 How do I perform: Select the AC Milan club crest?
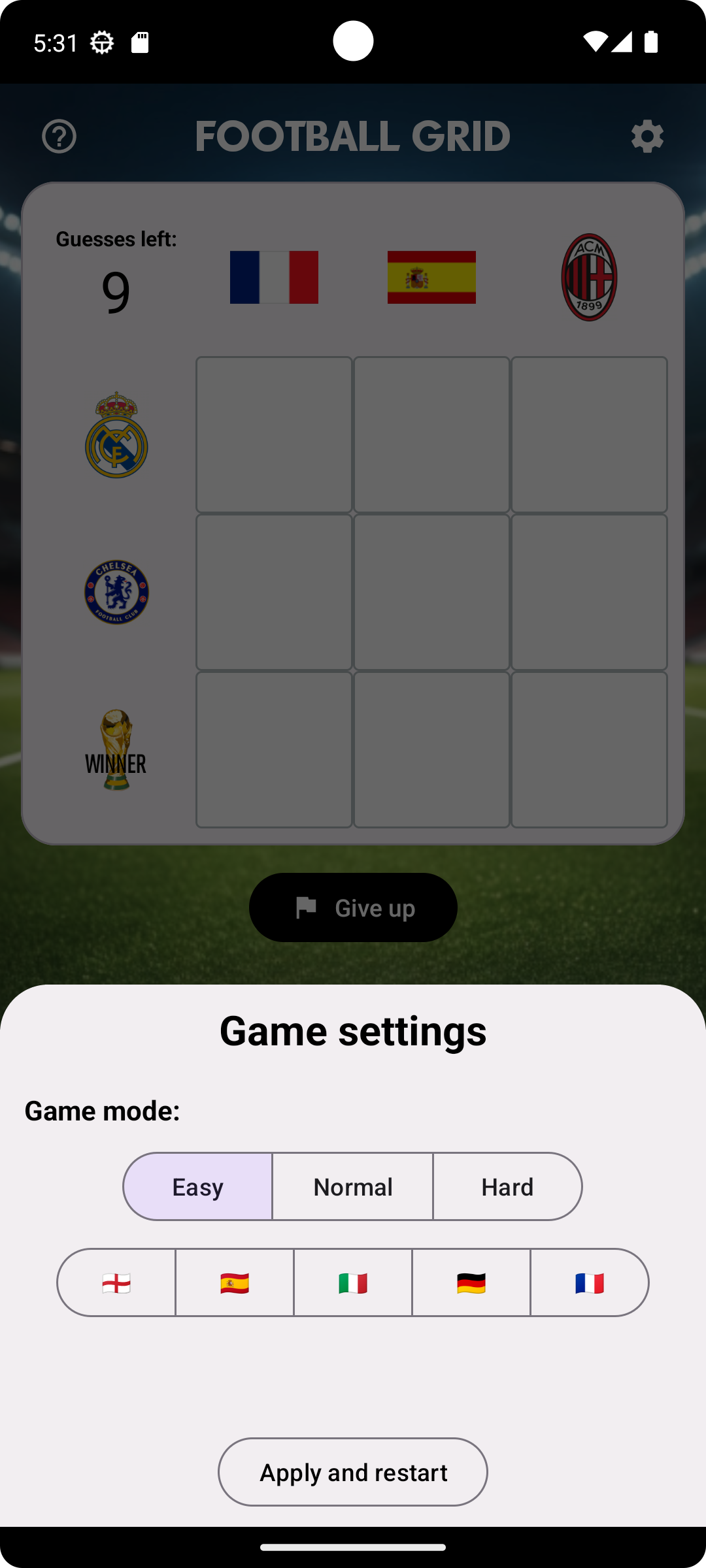point(588,277)
